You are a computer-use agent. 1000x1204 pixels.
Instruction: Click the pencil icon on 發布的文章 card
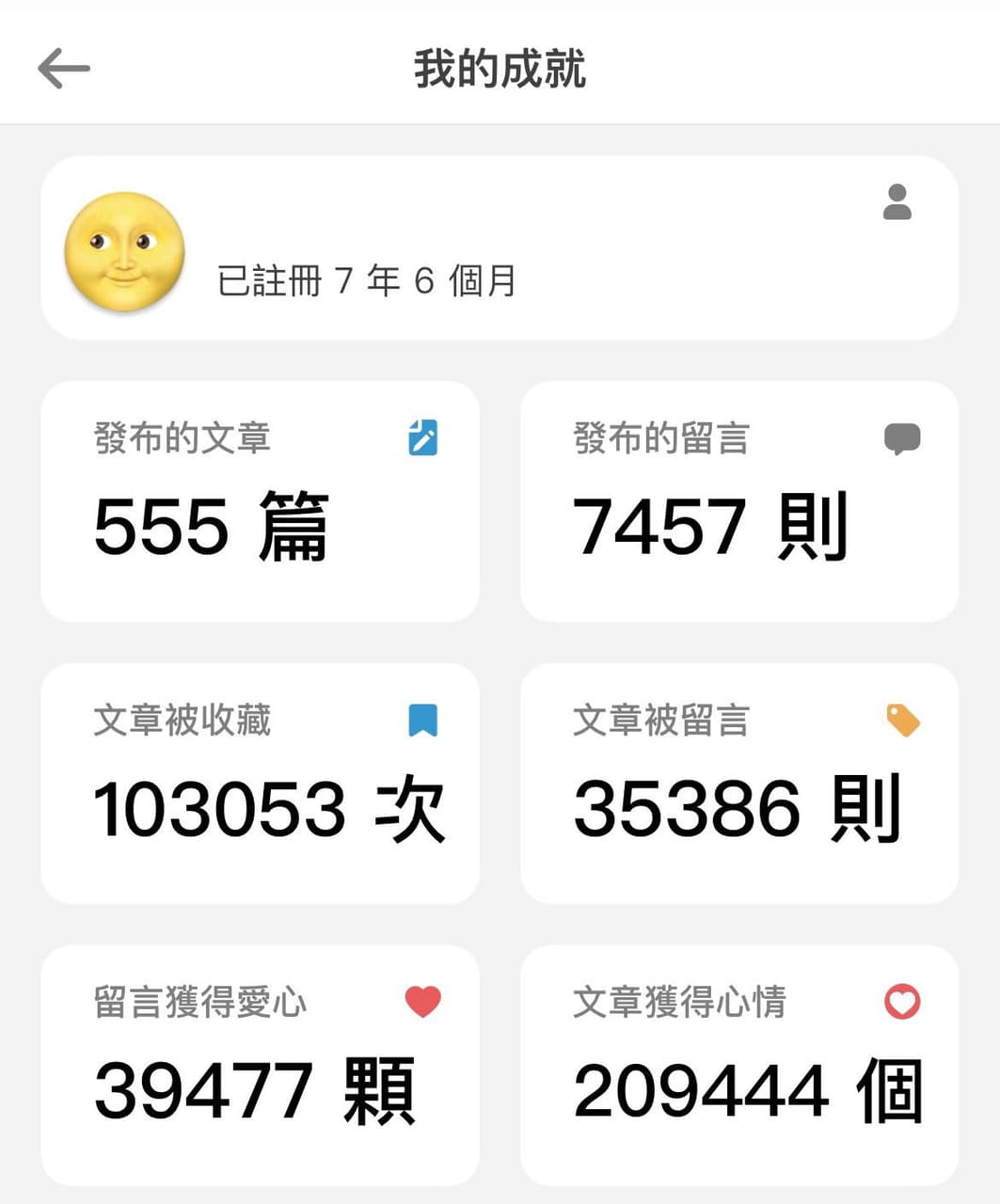pos(424,438)
